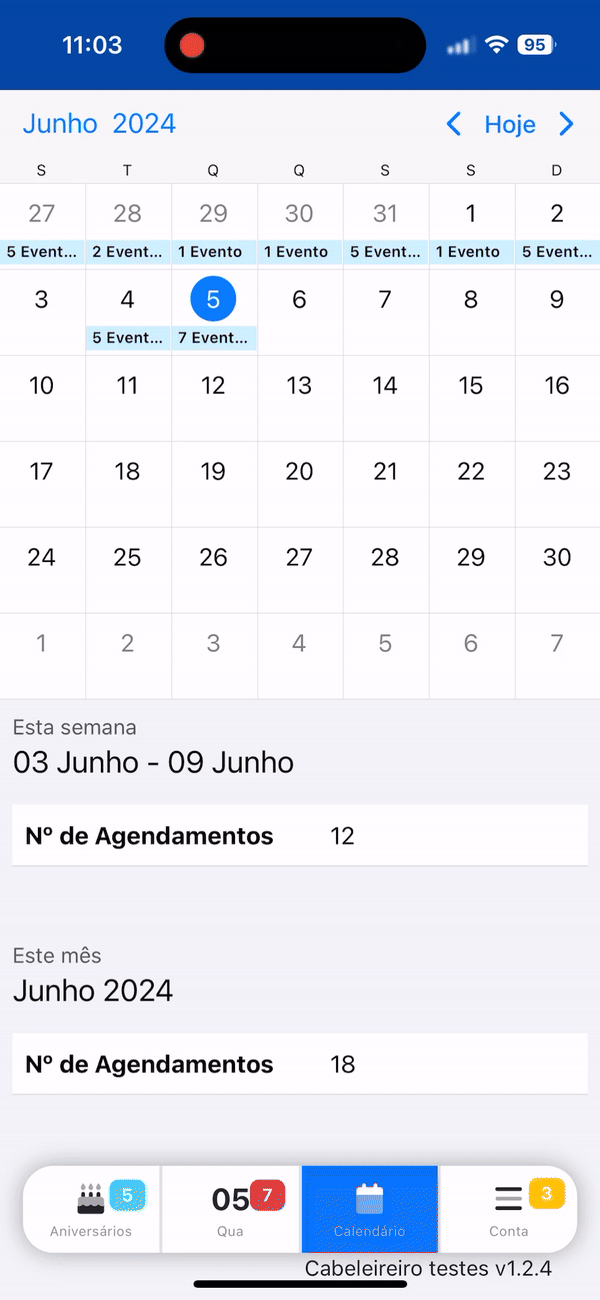The height and width of the screenshot is (1300, 600).
Task: Select the Calendário tab
Action: click(x=369, y=1208)
